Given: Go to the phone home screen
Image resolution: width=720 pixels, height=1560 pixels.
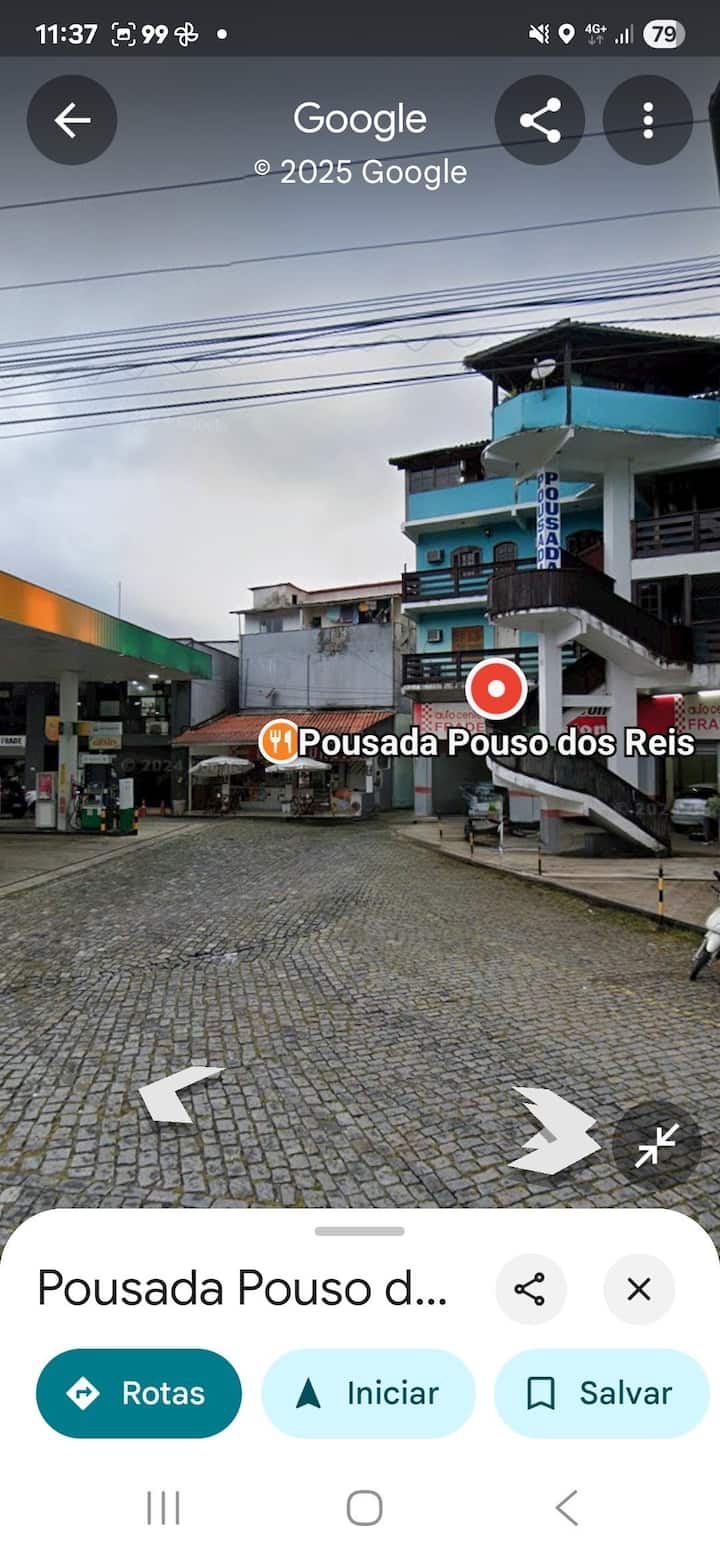Looking at the screenshot, I should [x=364, y=1507].
